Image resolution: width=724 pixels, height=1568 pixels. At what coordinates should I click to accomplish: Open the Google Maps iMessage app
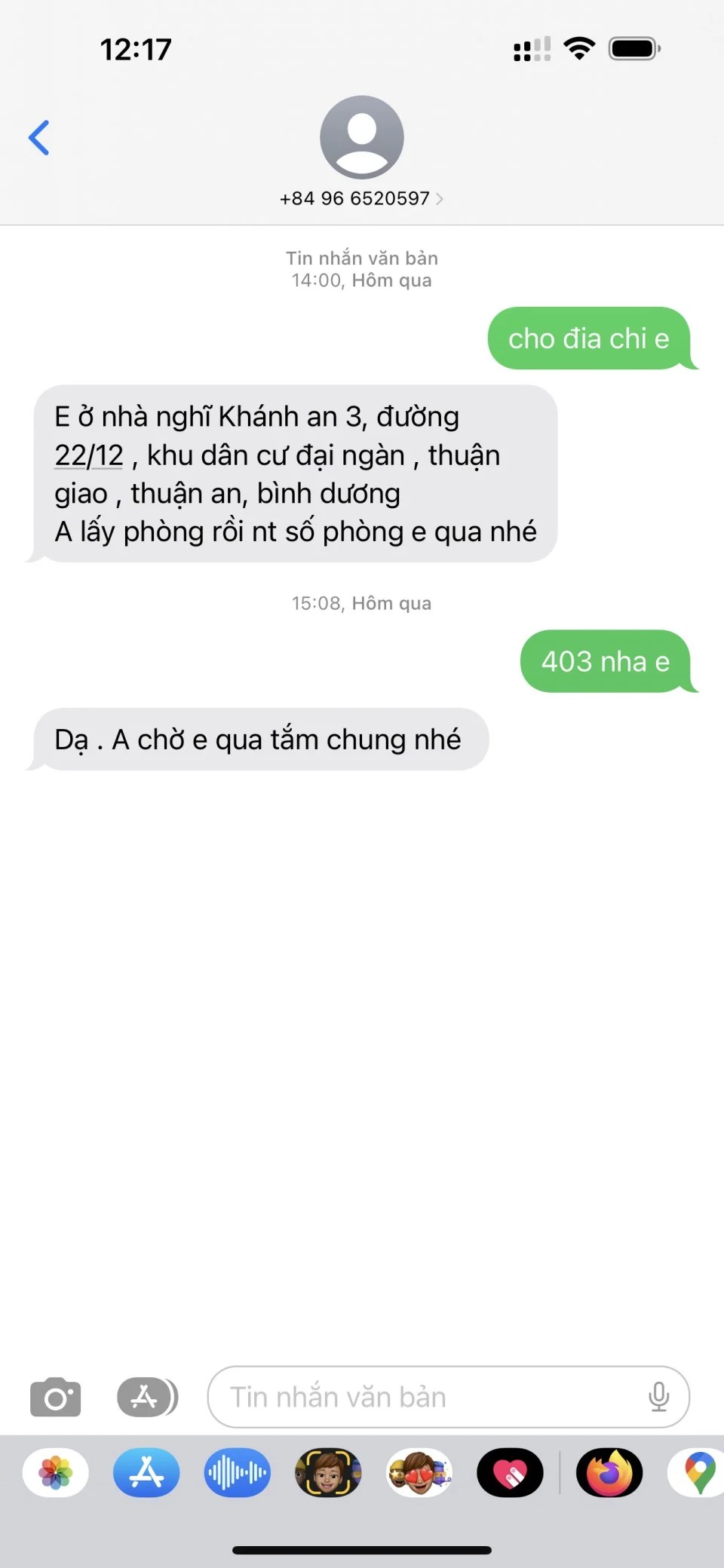(x=698, y=1472)
